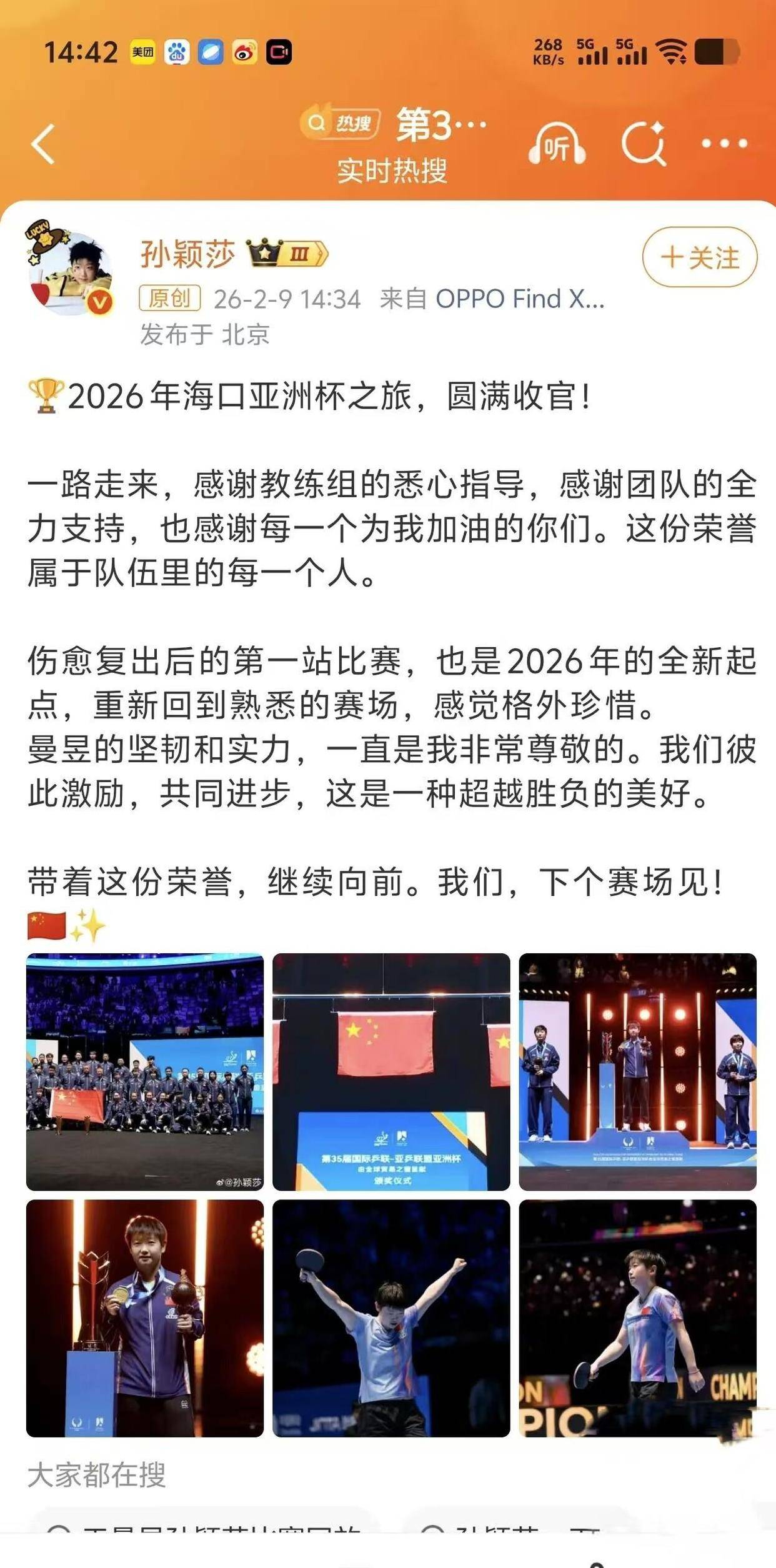The width and height of the screenshot is (776, 1568).
Task: Open the 热搜 trending search pill
Action: (x=341, y=122)
